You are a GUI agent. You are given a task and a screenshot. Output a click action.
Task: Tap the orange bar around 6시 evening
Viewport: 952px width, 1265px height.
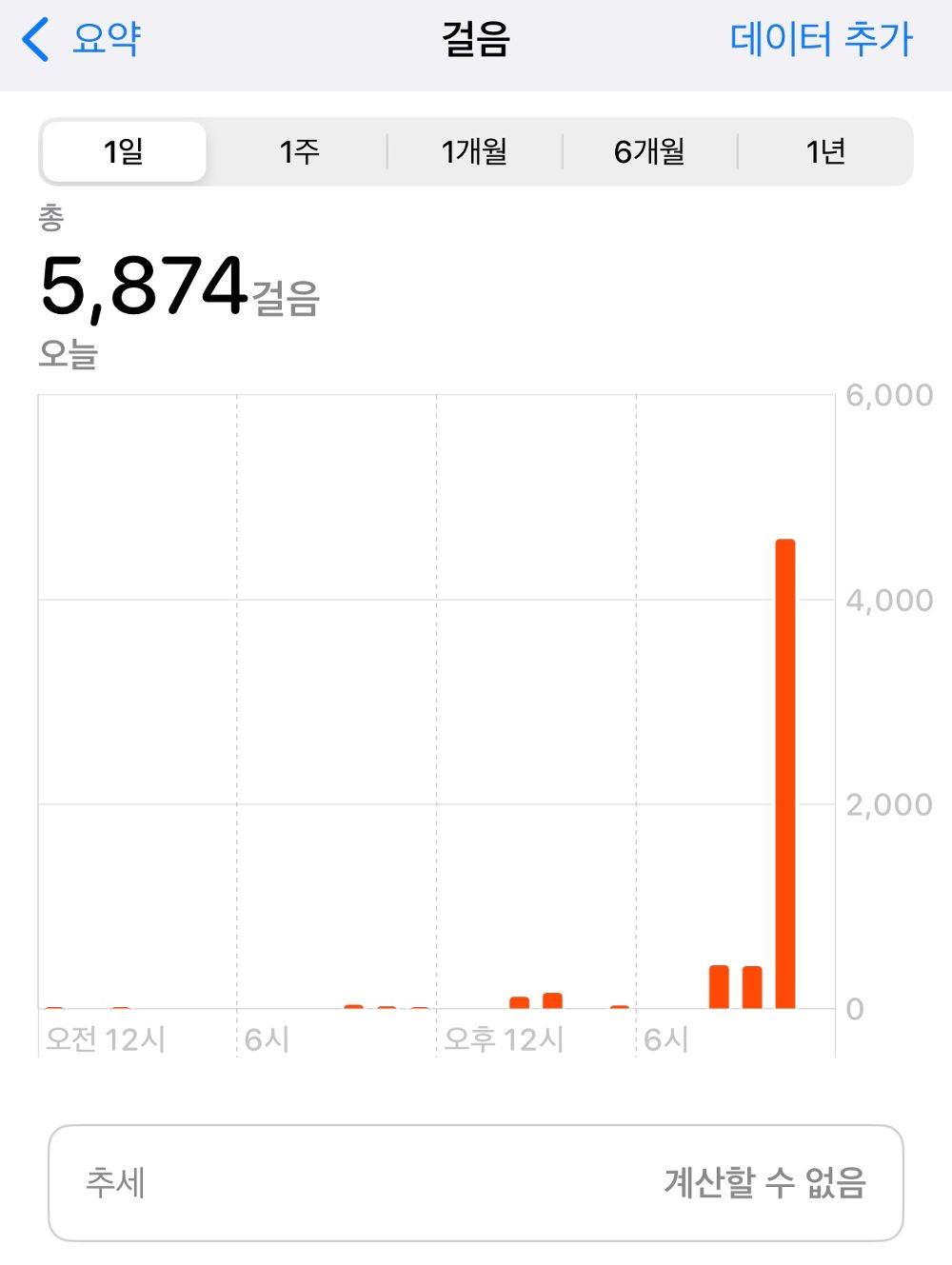coord(719,983)
